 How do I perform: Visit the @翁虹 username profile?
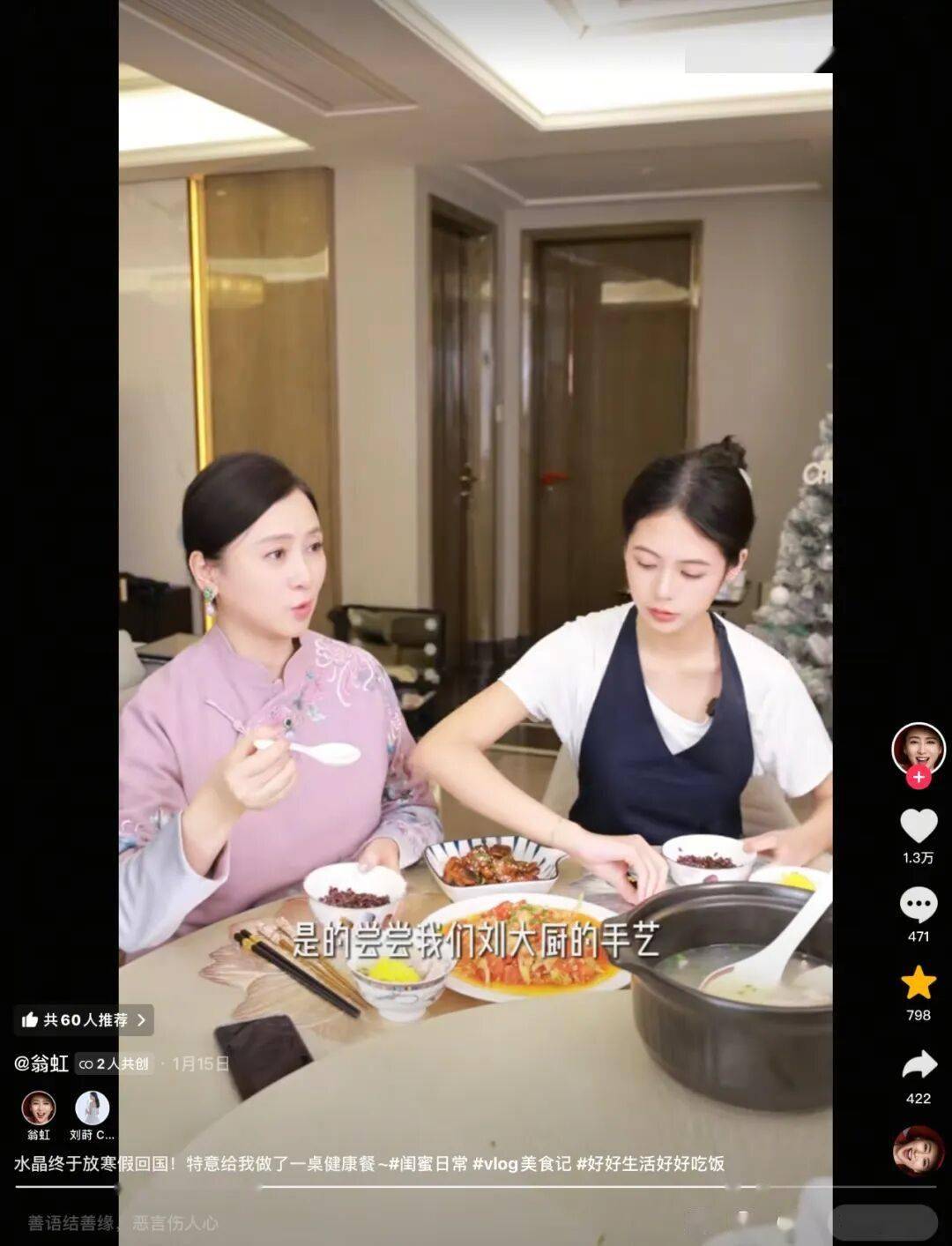point(41,1063)
